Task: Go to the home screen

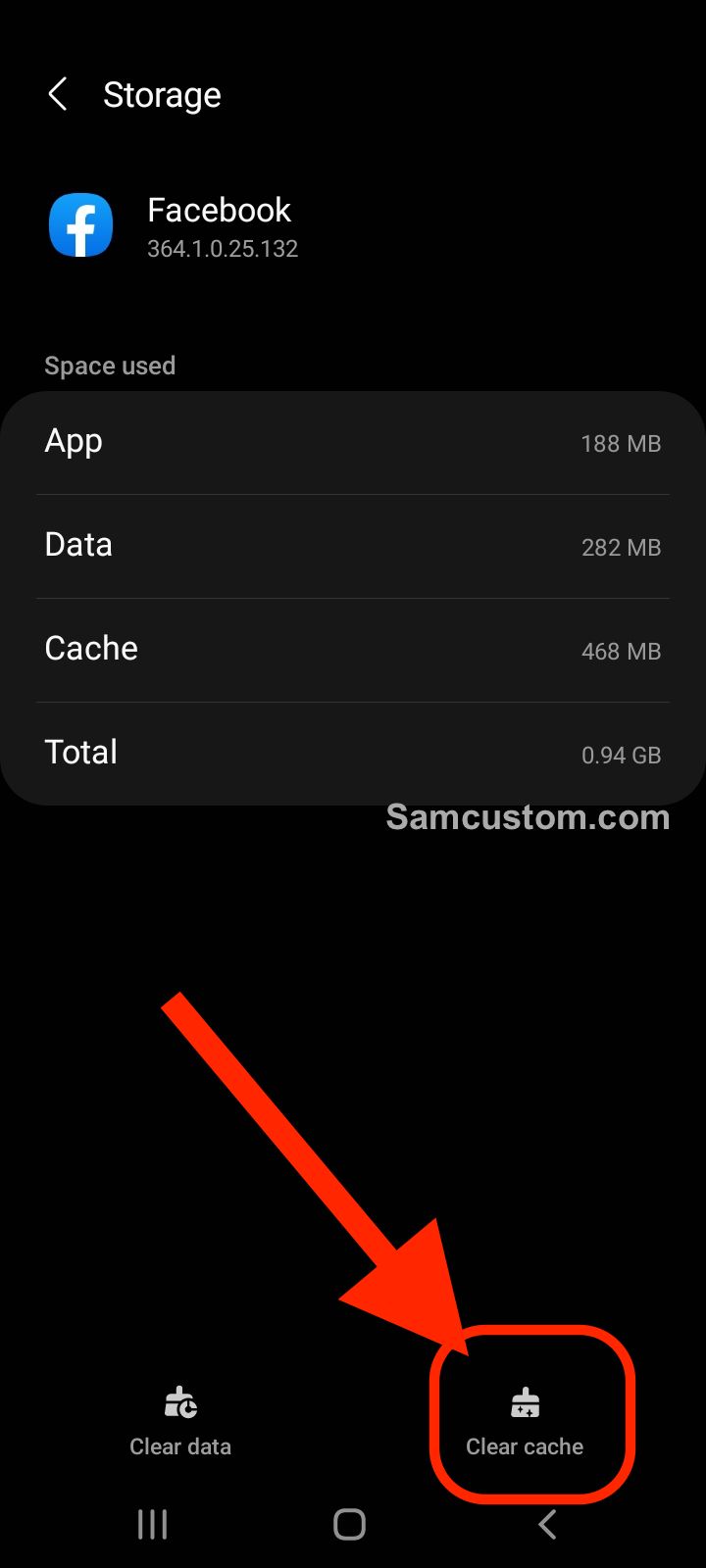Action: [350, 1524]
